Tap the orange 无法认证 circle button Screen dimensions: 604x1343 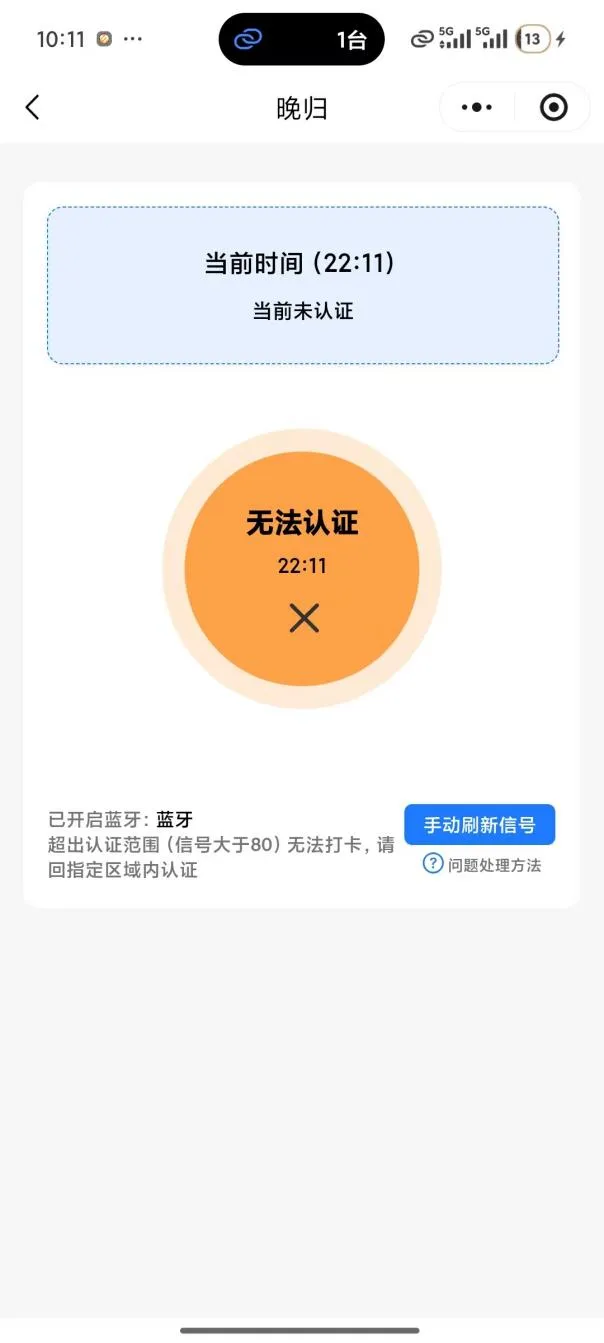[x=302, y=569]
